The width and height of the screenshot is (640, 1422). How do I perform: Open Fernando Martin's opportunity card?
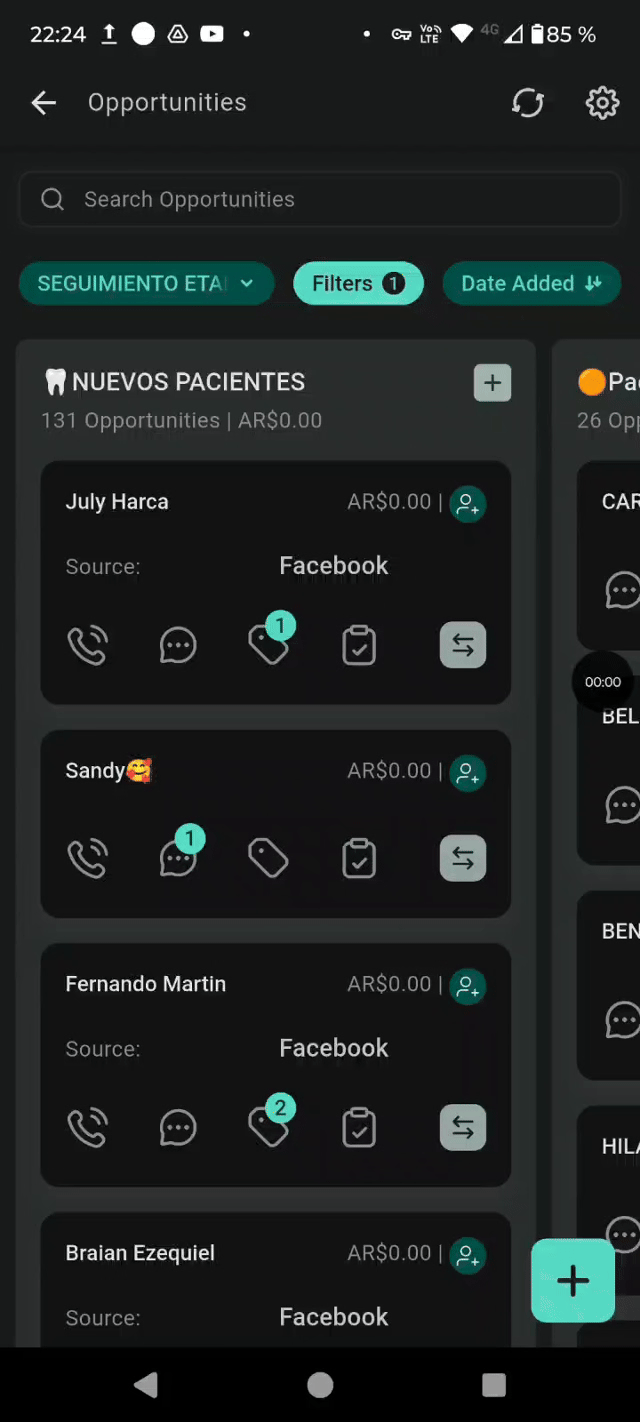click(x=276, y=1065)
